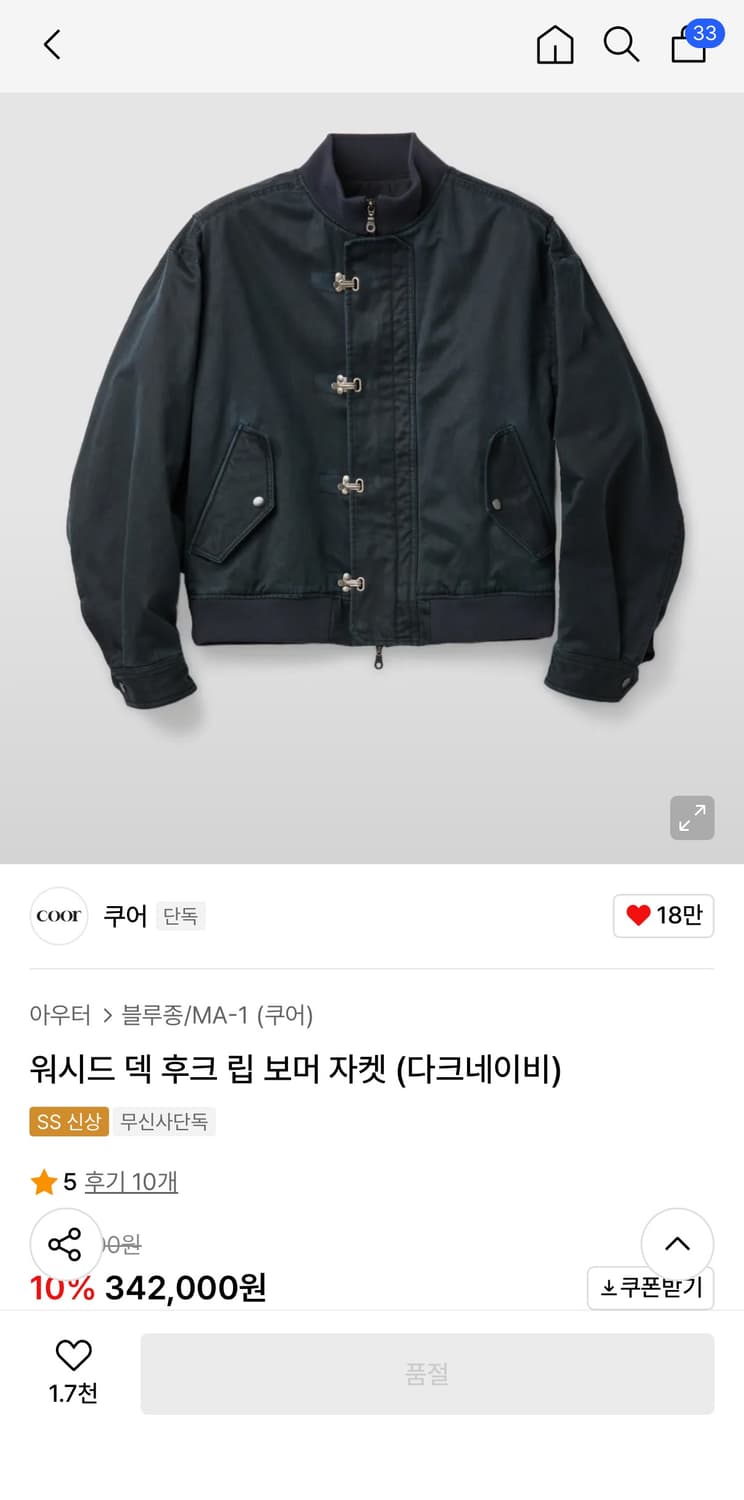Expand the product image to fullscreen
744x1500 pixels.
click(691, 818)
